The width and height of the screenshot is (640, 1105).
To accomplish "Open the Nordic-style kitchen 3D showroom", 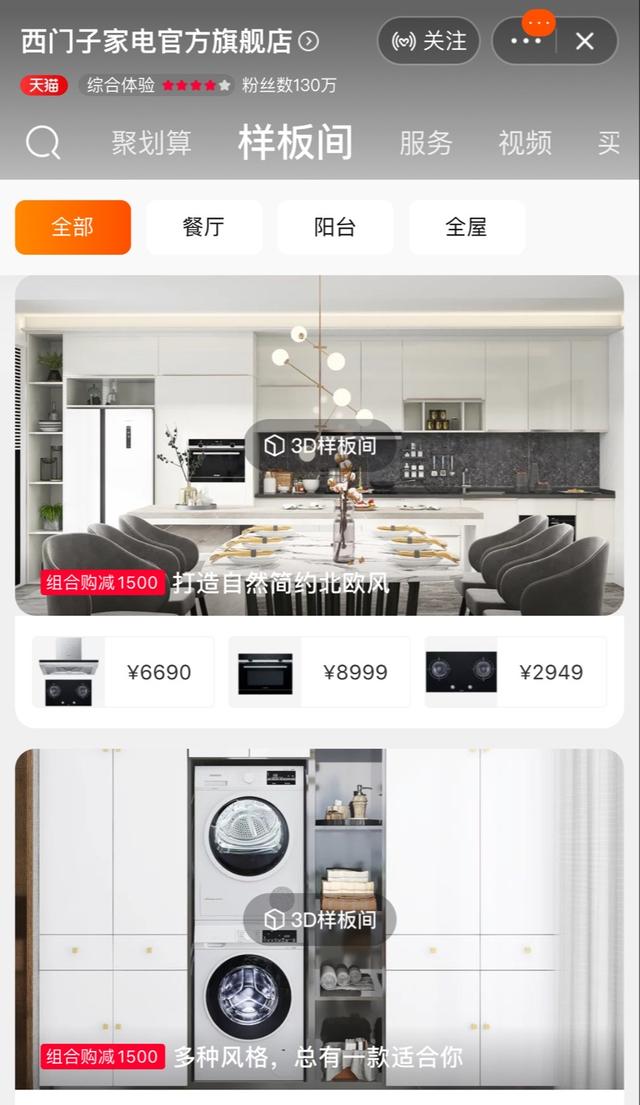I will click(320, 446).
